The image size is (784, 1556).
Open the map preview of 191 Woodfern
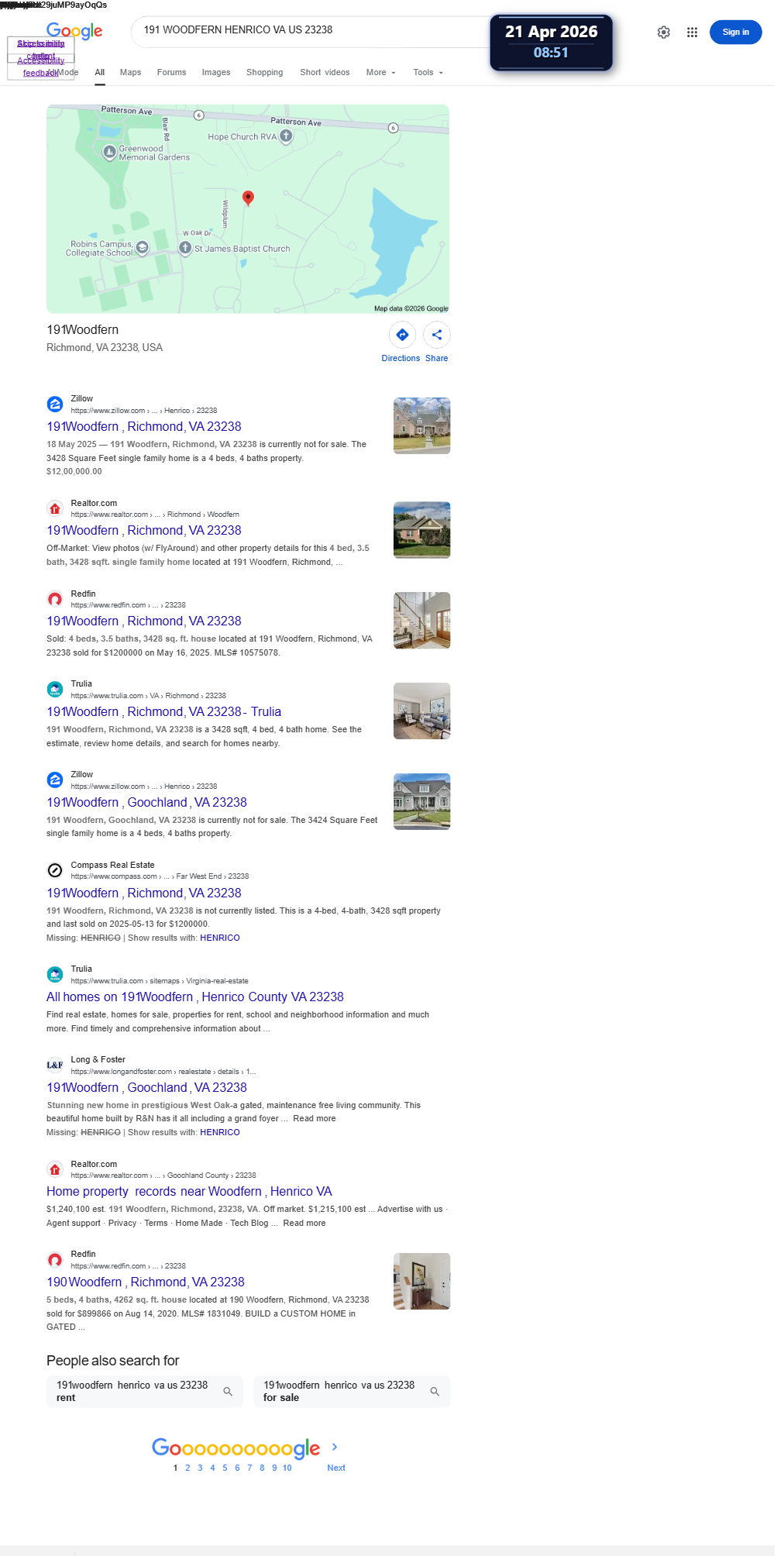coord(248,209)
